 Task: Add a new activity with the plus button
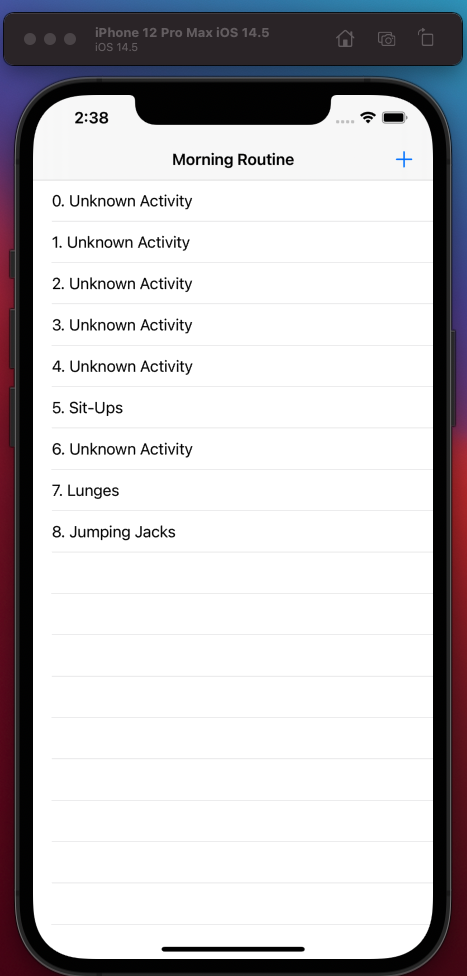click(403, 160)
